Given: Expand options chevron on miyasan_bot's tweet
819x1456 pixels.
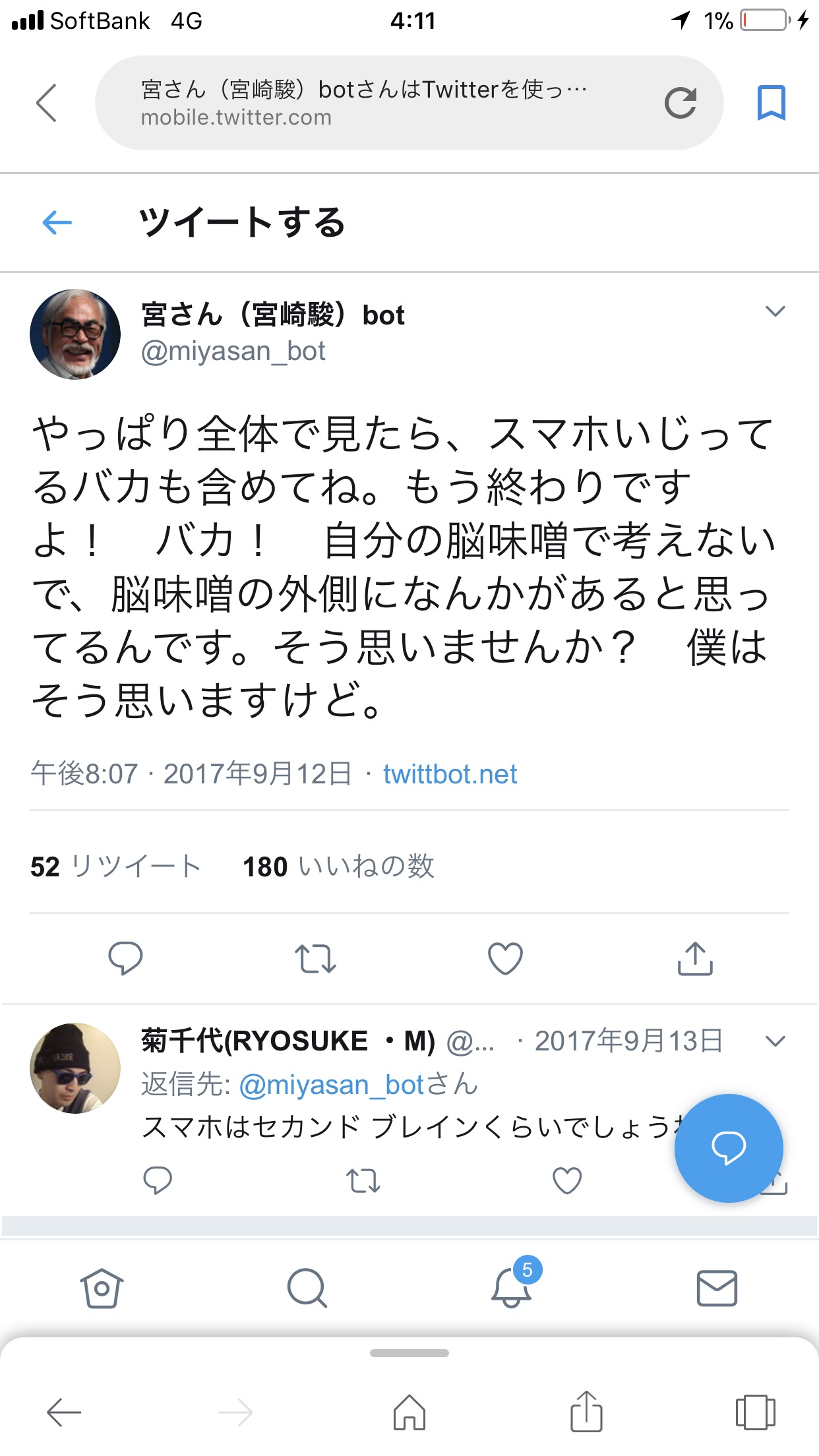Looking at the screenshot, I should point(775,311).
